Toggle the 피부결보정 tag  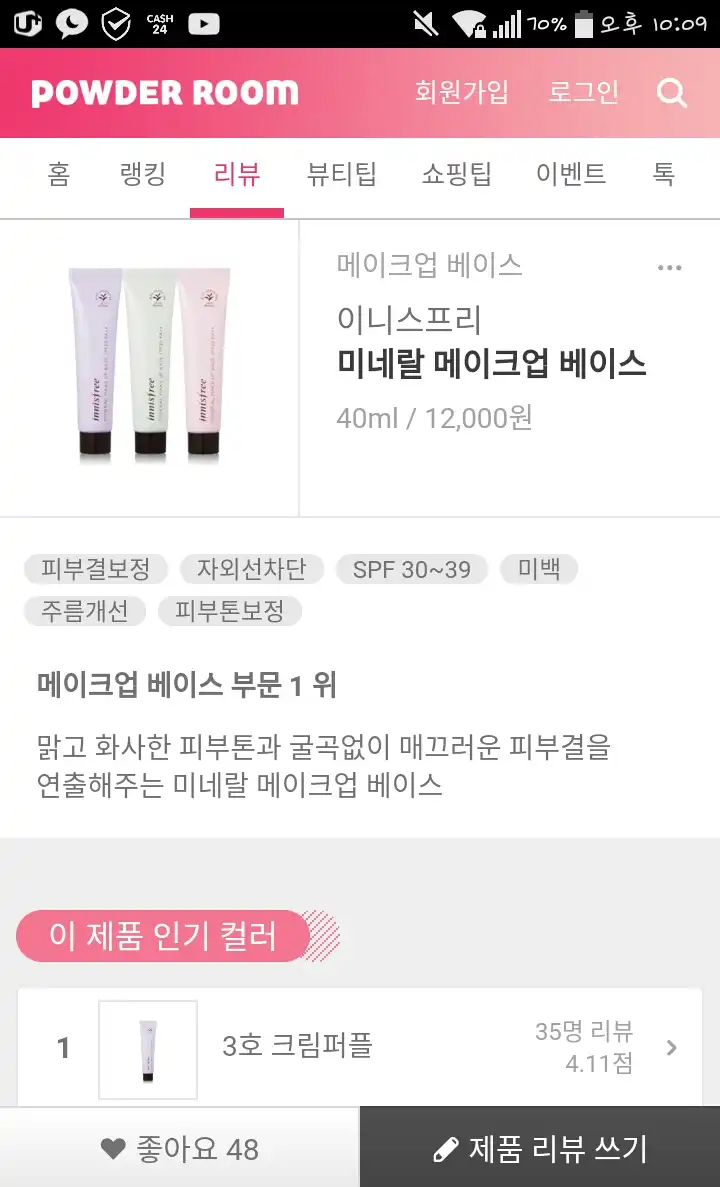tap(94, 569)
